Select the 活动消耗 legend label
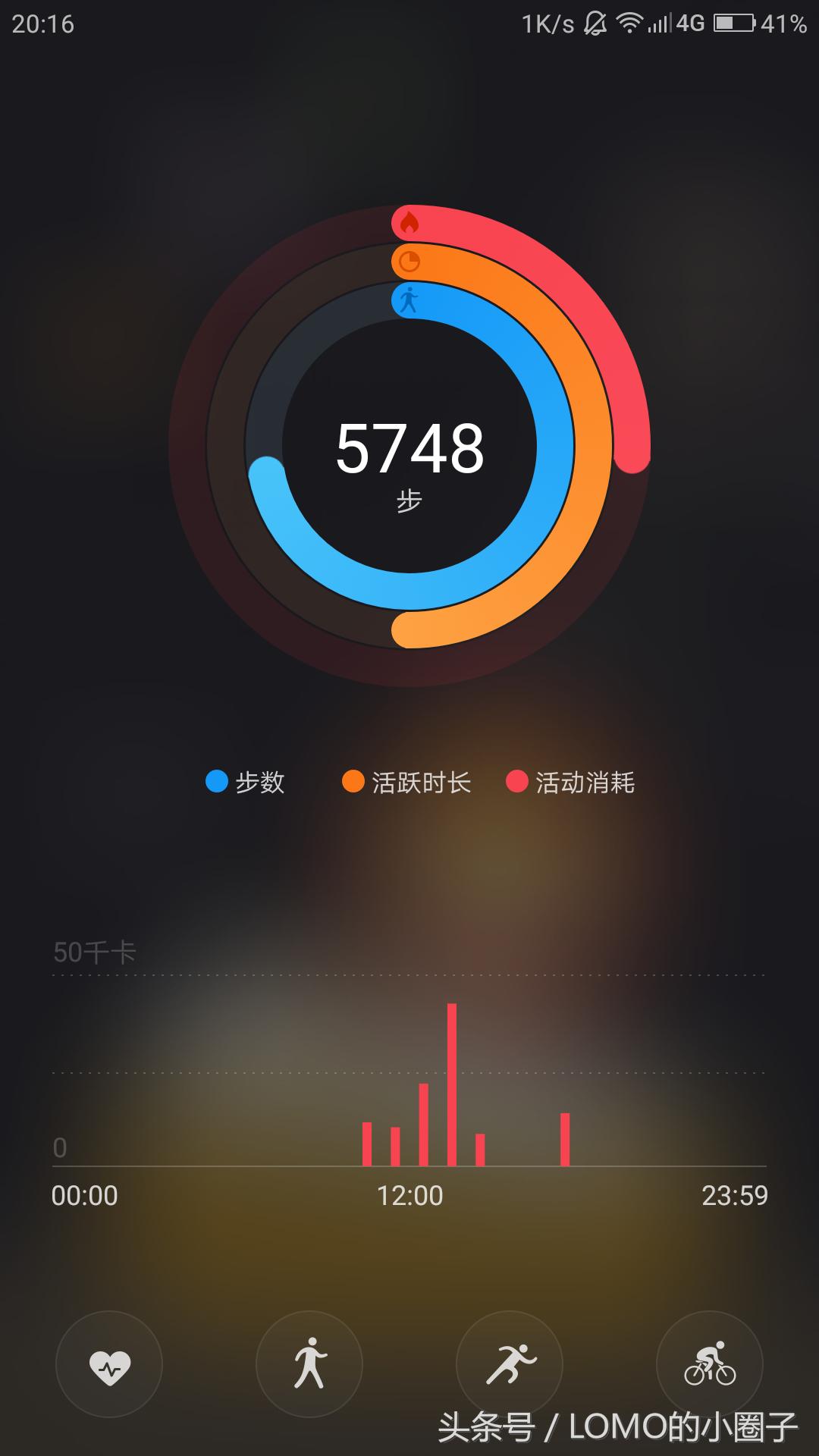 (x=584, y=783)
